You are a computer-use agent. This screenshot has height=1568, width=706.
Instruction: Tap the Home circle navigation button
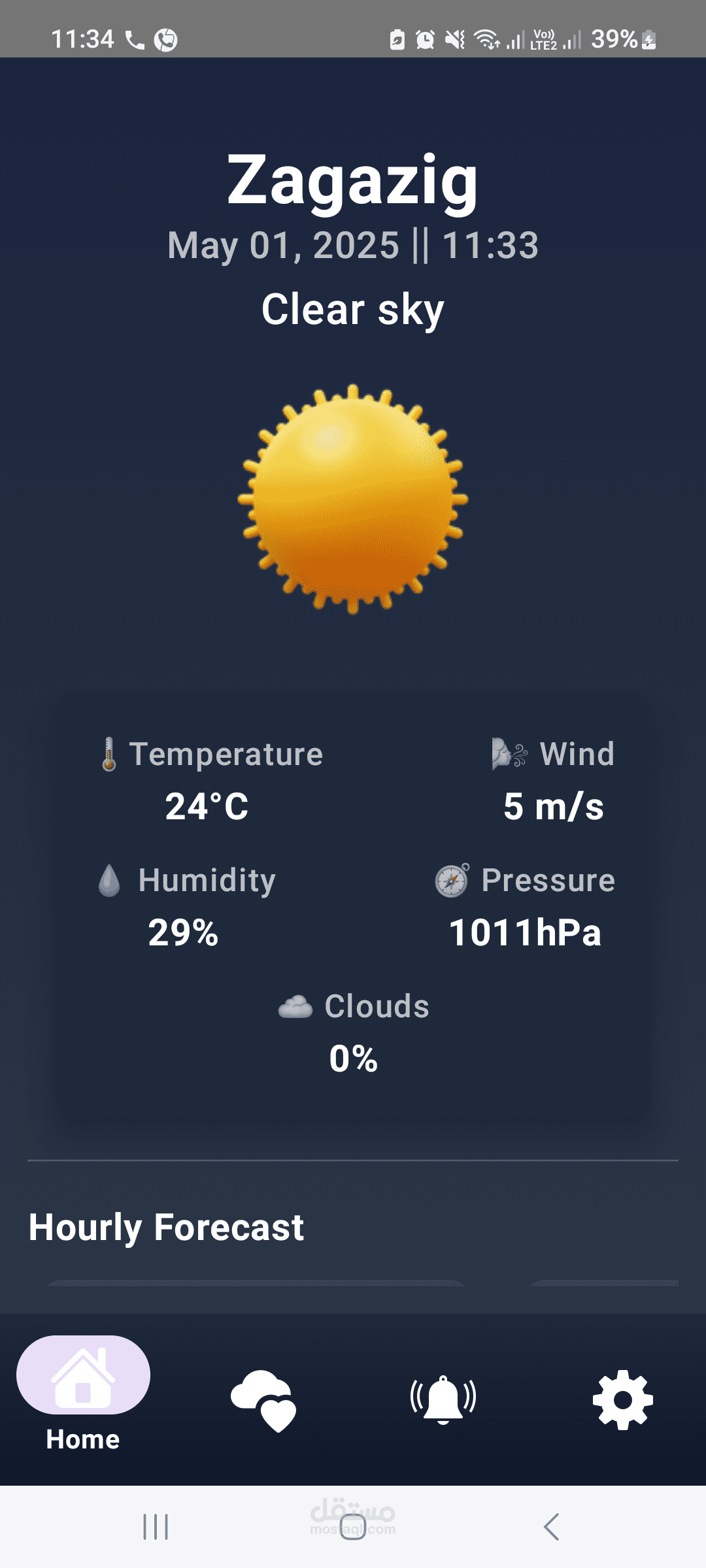tap(353, 1528)
